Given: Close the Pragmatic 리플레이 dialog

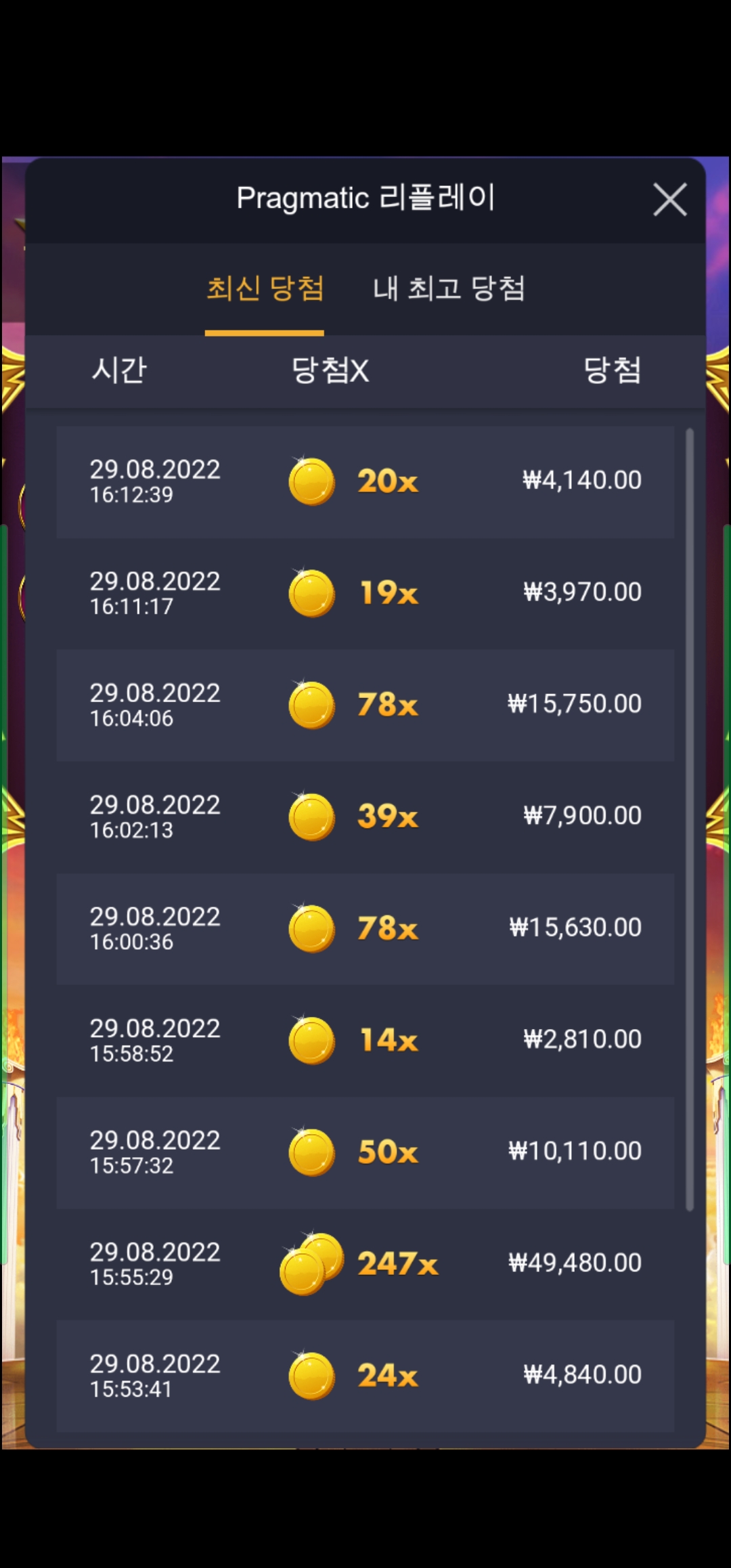Looking at the screenshot, I should [x=669, y=200].
